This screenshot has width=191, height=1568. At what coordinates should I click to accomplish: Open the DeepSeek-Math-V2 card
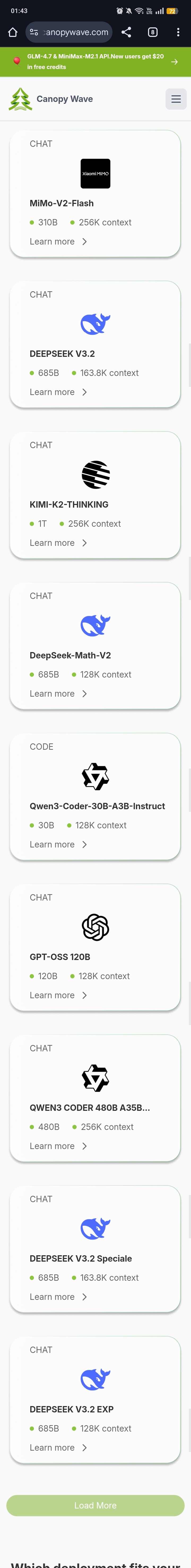95,645
